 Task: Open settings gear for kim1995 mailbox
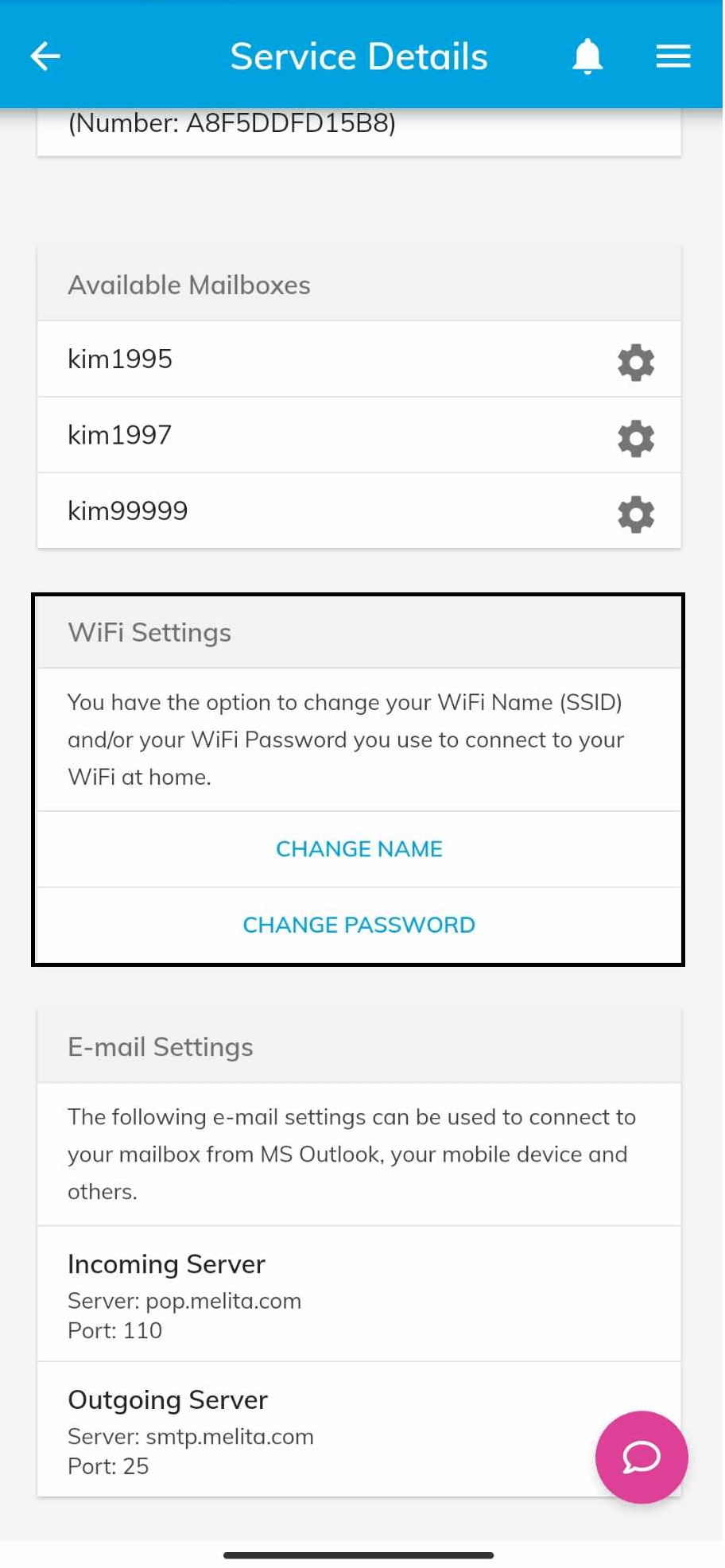coord(636,363)
